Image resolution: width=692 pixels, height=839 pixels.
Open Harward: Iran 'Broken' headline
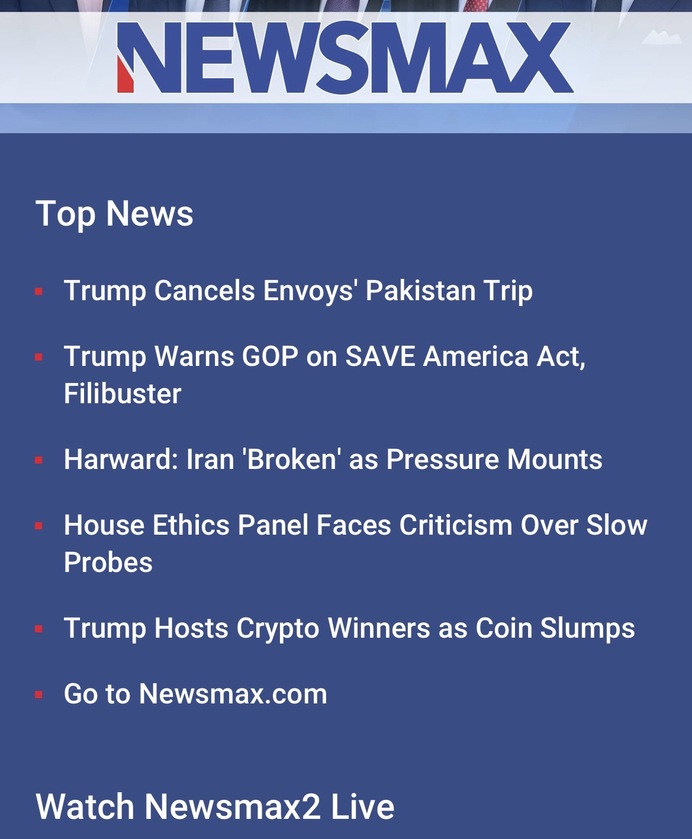point(333,460)
